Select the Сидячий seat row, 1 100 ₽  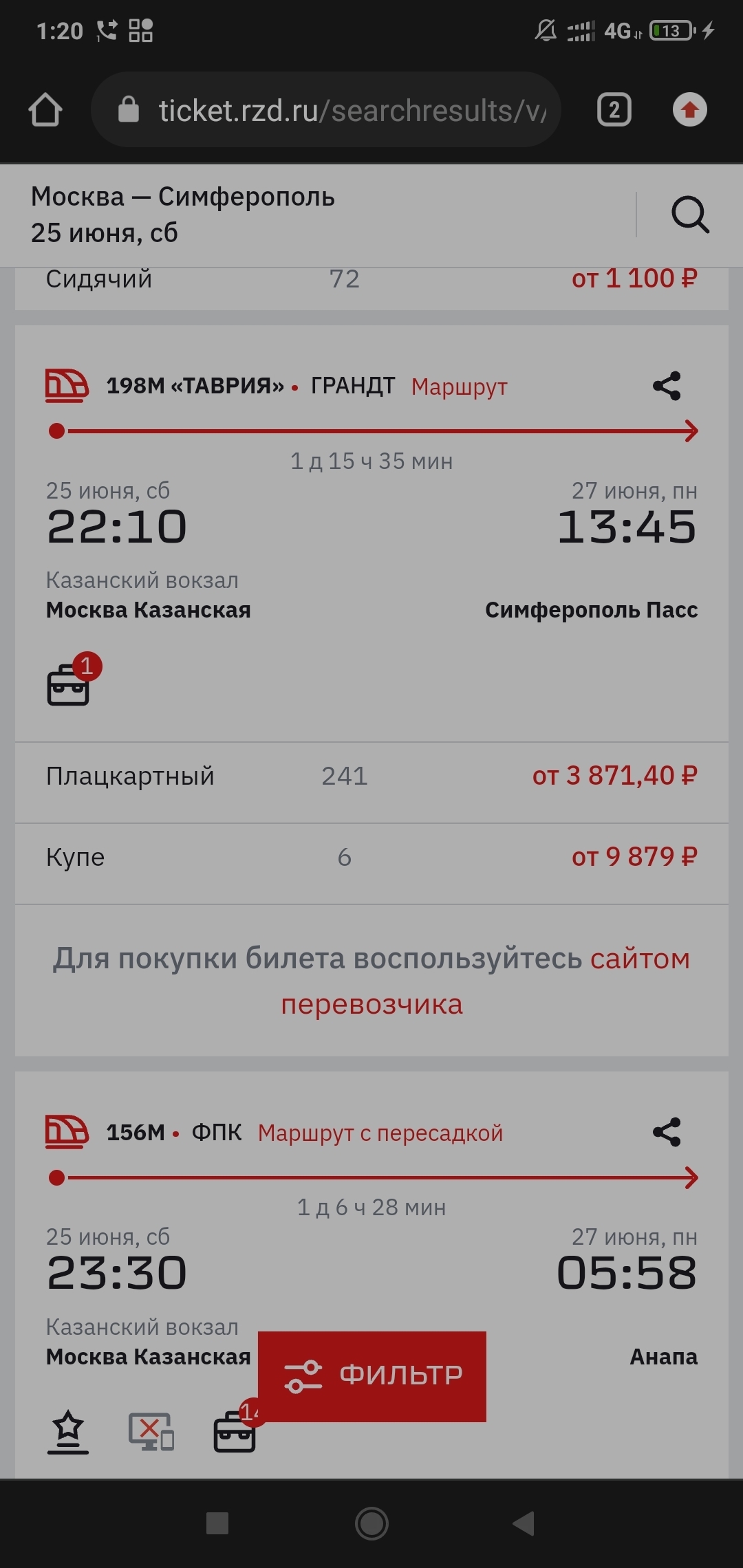coord(371,280)
